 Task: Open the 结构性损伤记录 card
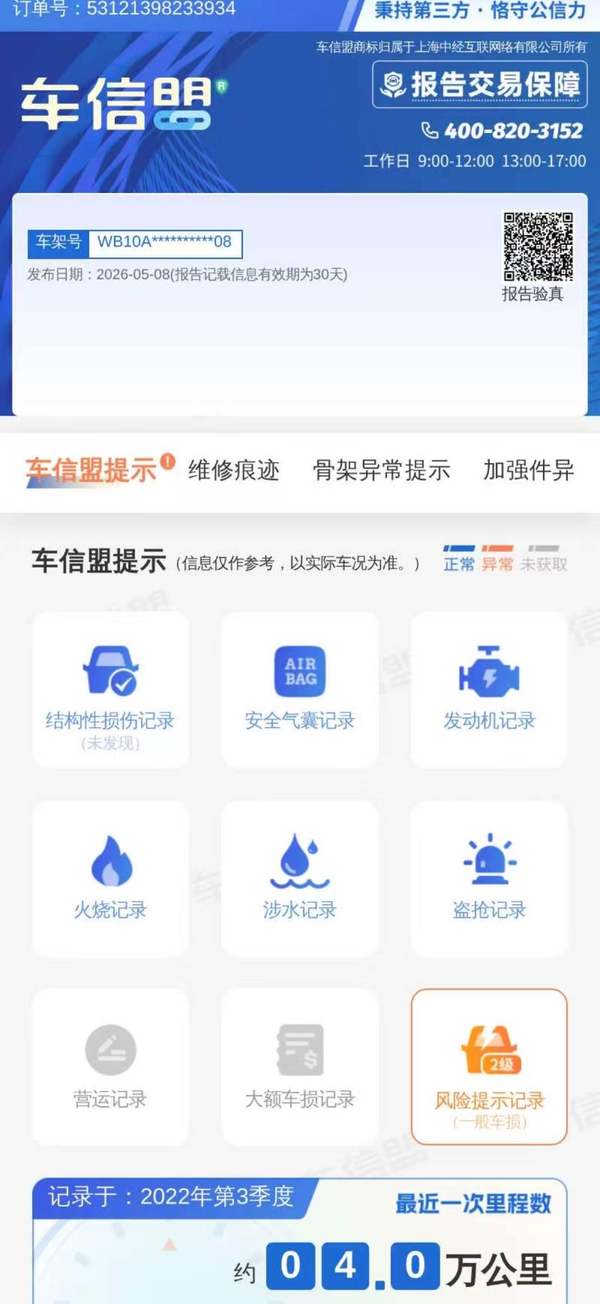[110, 690]
